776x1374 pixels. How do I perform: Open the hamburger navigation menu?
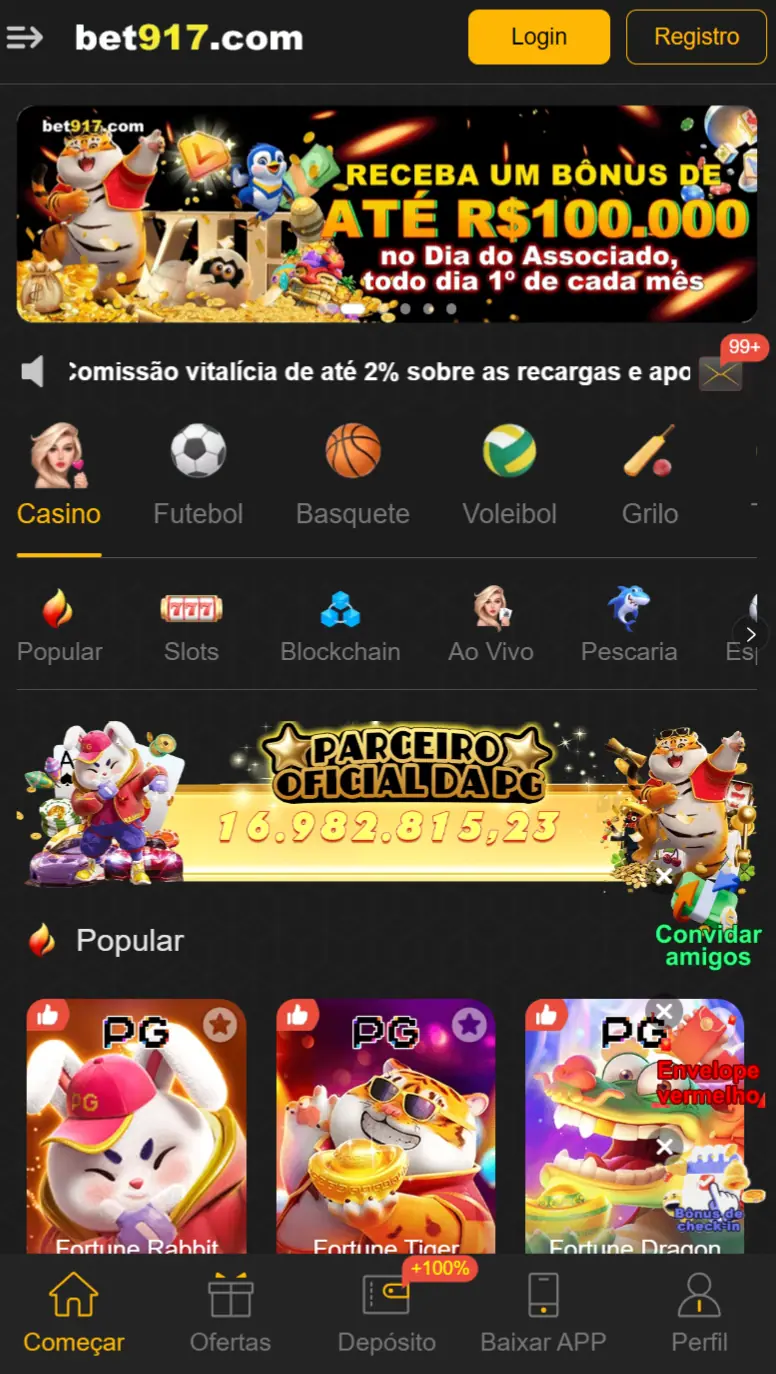tap(26, 37)
